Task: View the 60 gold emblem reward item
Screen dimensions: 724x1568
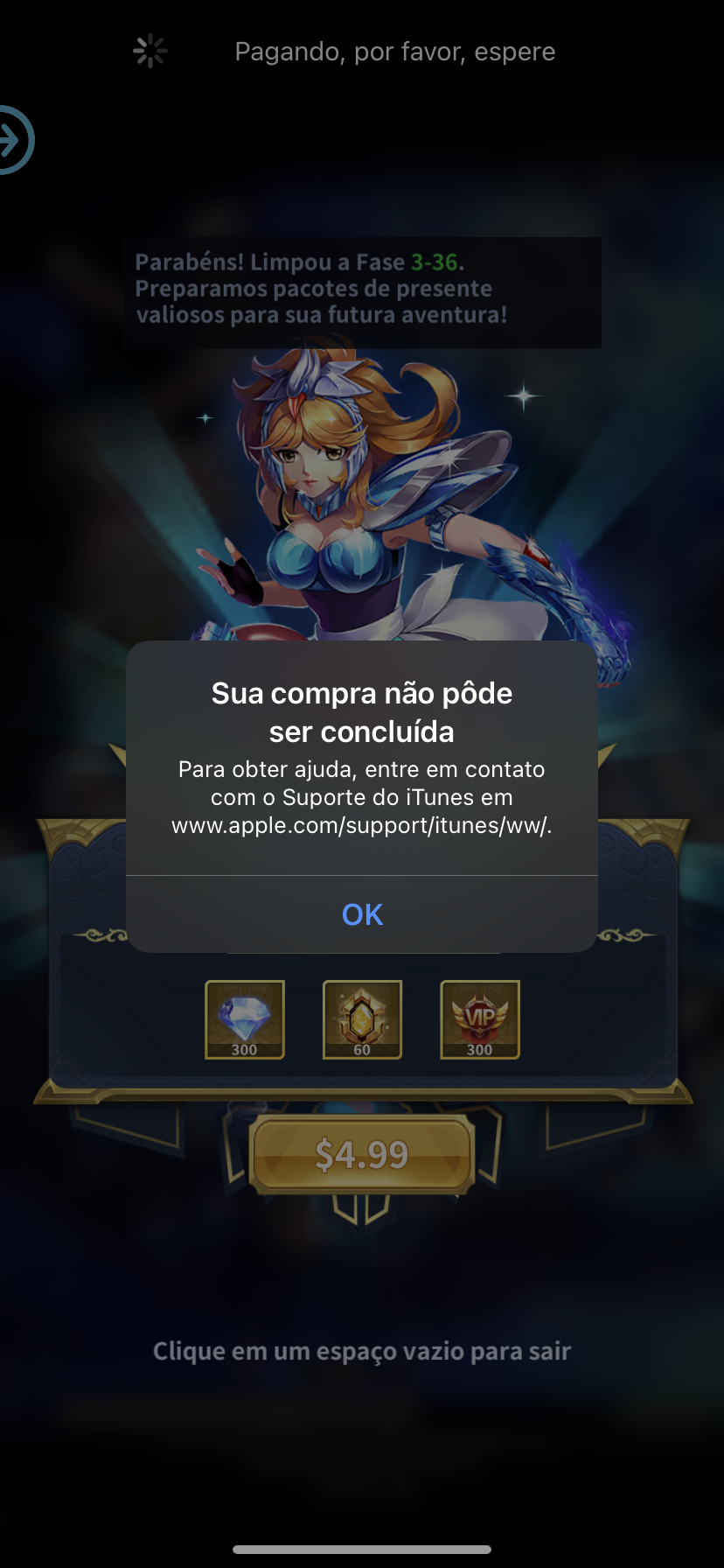Action: tap(362, 1019)
